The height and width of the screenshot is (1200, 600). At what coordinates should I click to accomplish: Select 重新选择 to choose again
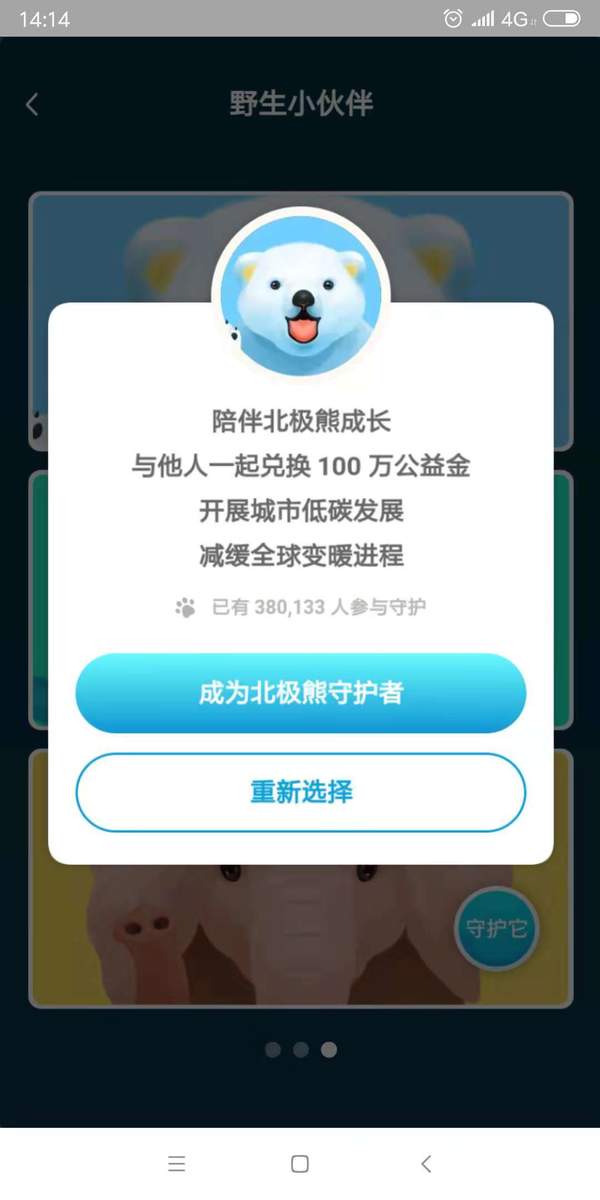pyautogui.click(x=300, y=793)
